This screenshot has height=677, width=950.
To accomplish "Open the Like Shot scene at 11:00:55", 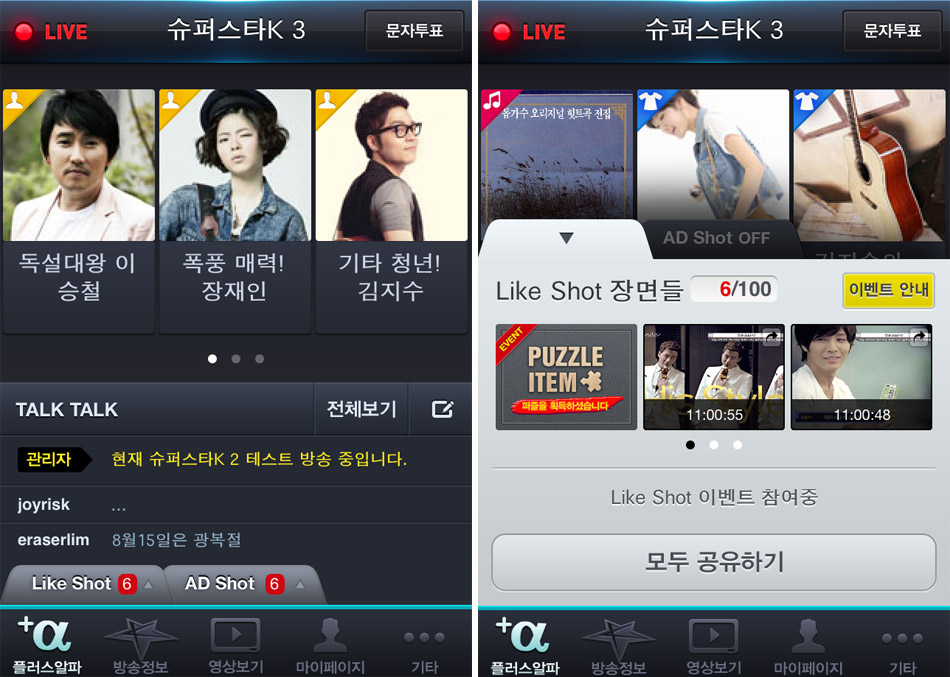I will [x=713, y=377].
